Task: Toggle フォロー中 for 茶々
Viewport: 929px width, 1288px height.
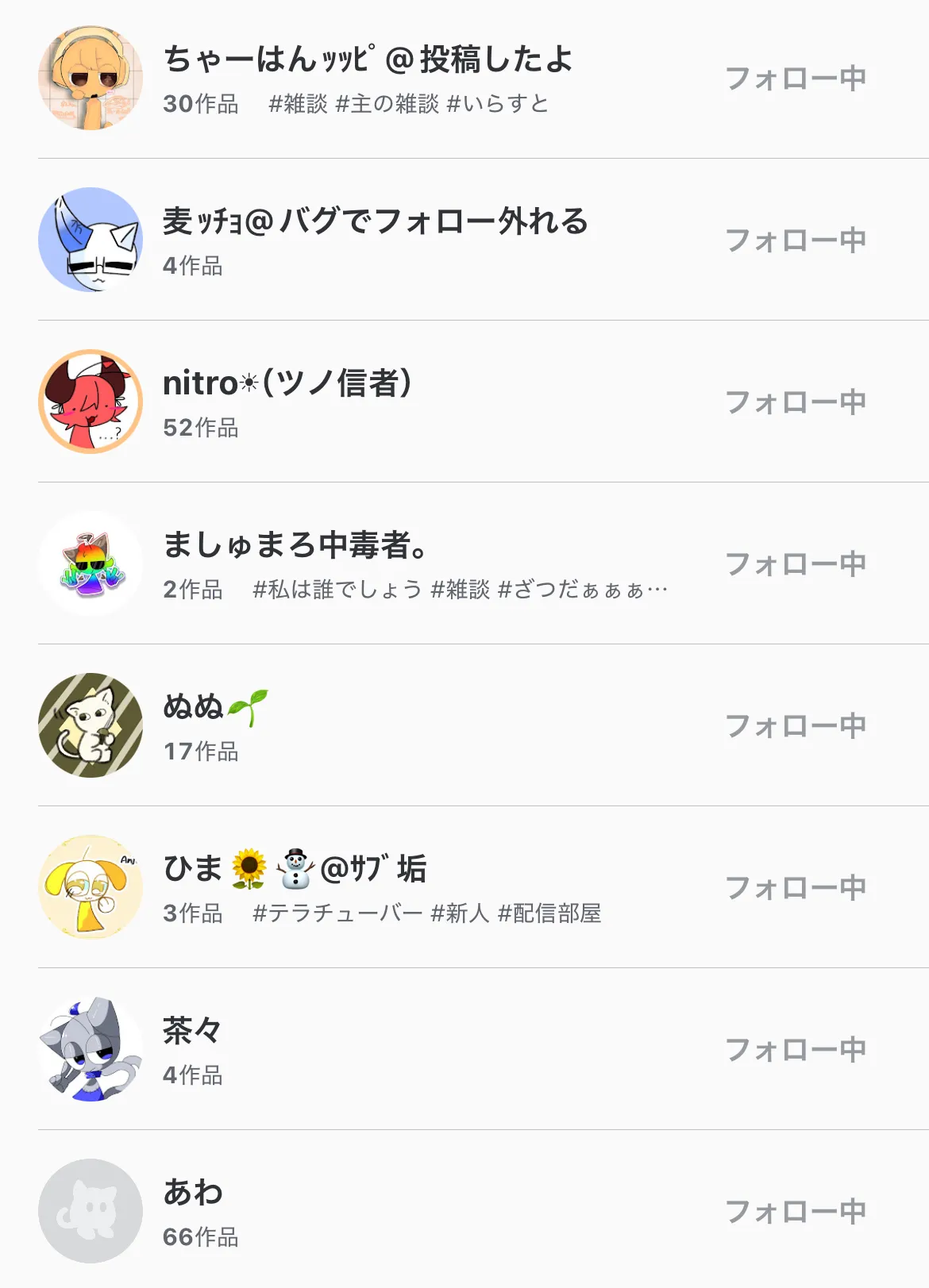Action: [x=796, y=1050]
